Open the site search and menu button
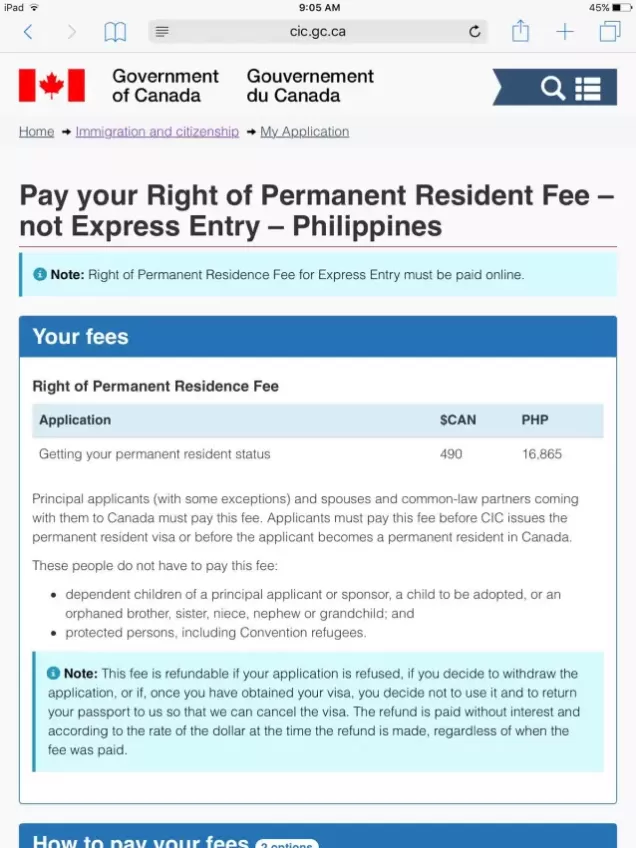The width and height of the screenshot is (636, 848). pyautogui.click(x=555, y=87)
